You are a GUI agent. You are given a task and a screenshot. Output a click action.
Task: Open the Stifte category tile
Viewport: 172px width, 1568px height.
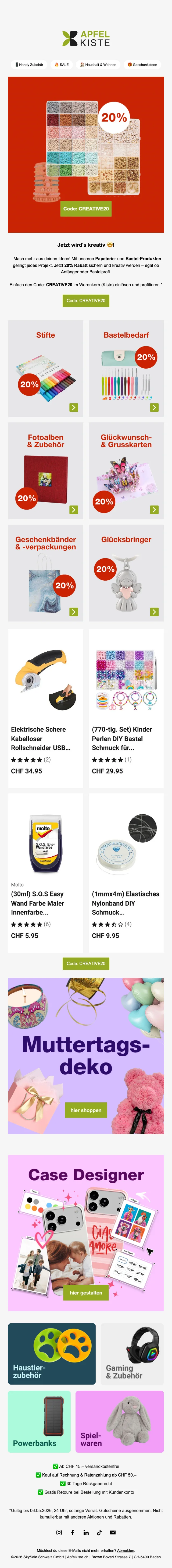click(x=46, y=368)
